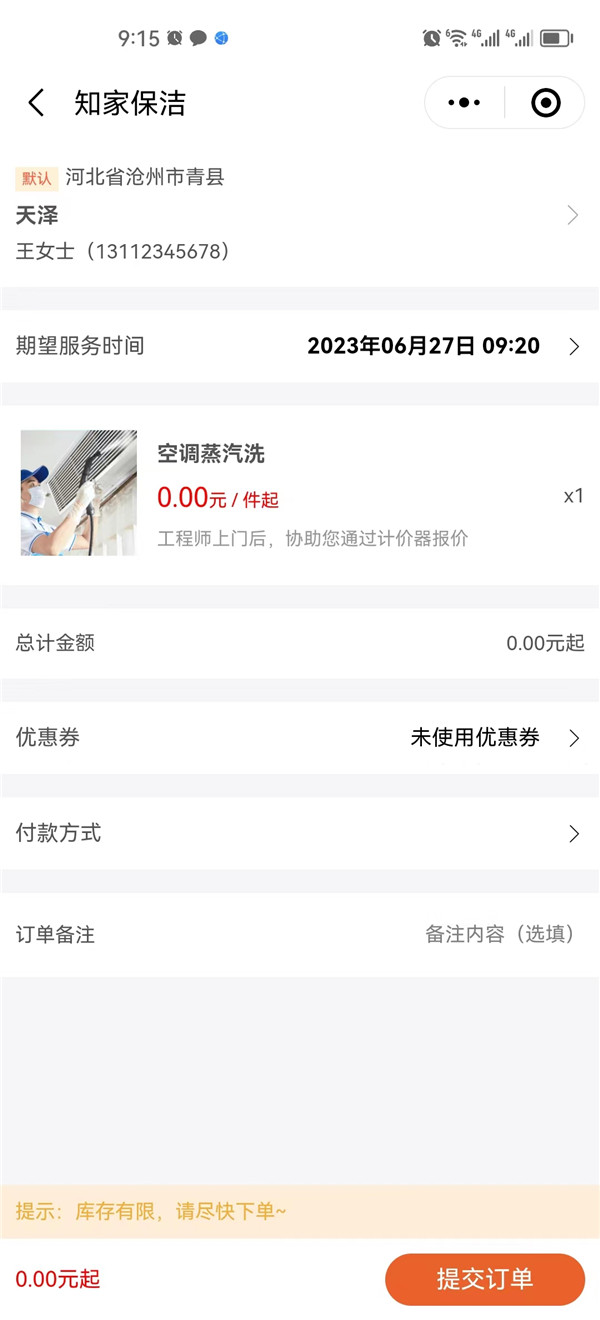Change the delivery address 天泽
Viewport: 600px width, 1320px height.
(x=300, y=215)
